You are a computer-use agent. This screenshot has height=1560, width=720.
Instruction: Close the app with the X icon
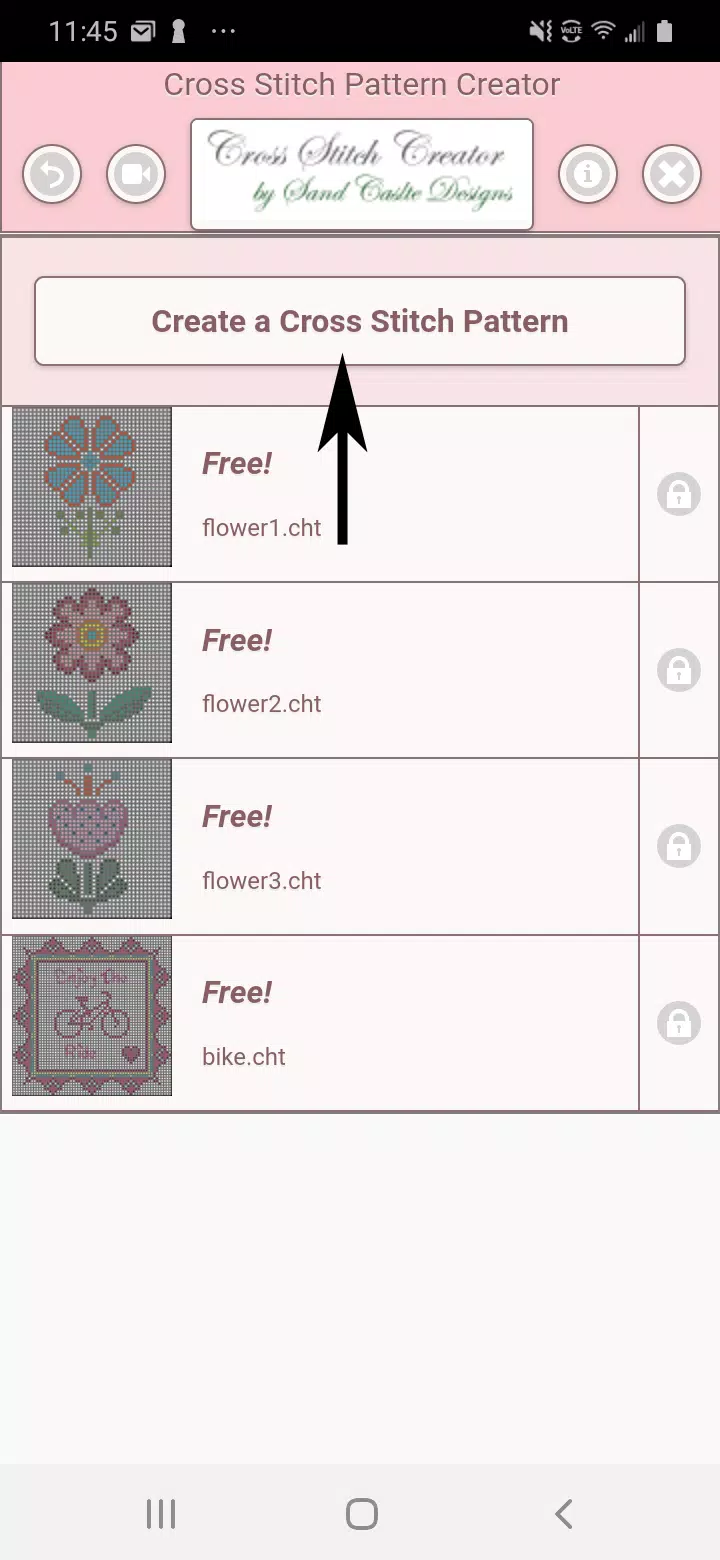click(671, 175)
